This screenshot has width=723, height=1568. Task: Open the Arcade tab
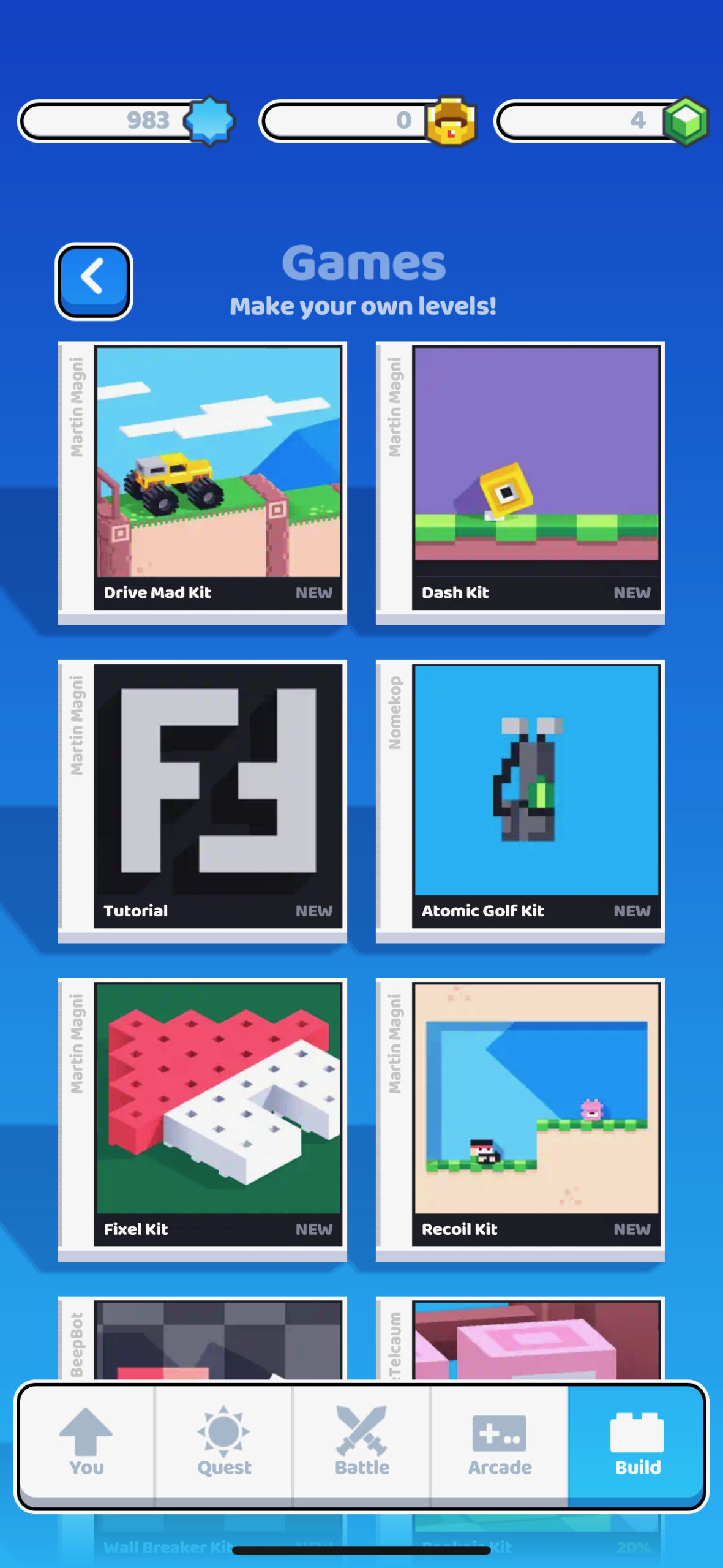(500, 1444)
